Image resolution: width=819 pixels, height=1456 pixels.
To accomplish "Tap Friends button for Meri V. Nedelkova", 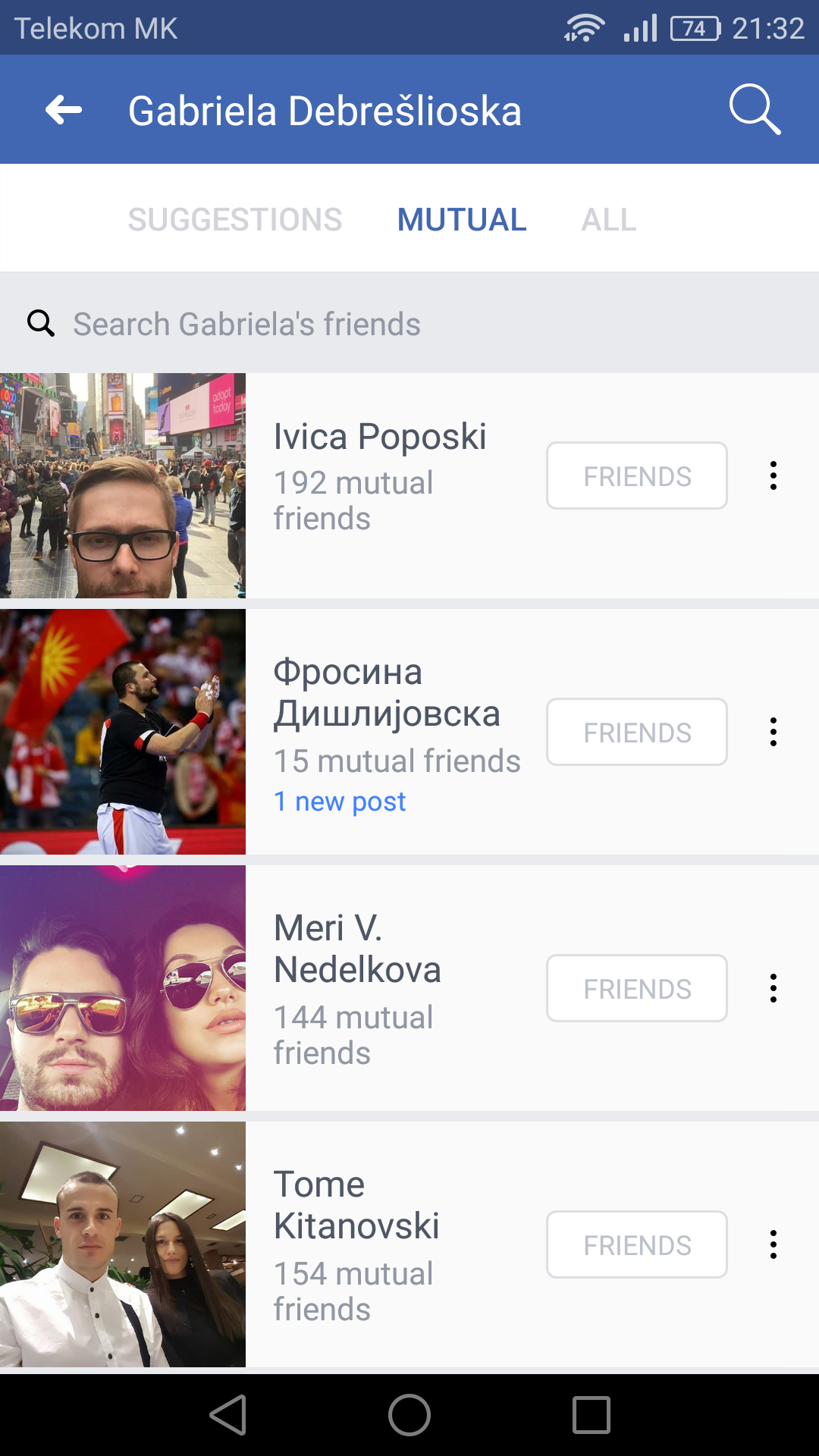I will 637,988.
